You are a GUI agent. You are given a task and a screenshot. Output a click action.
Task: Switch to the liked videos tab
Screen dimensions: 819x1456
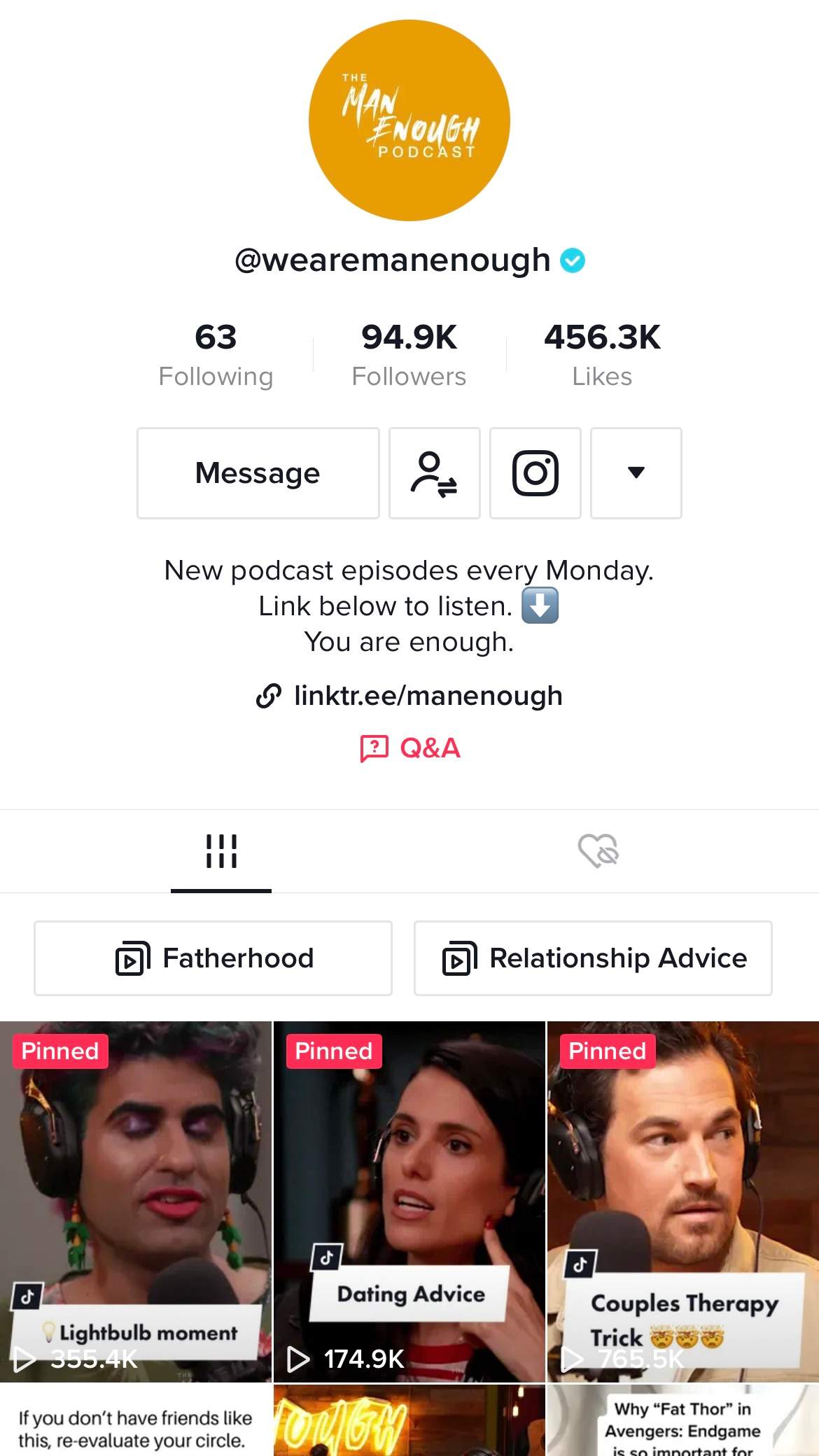598,851
